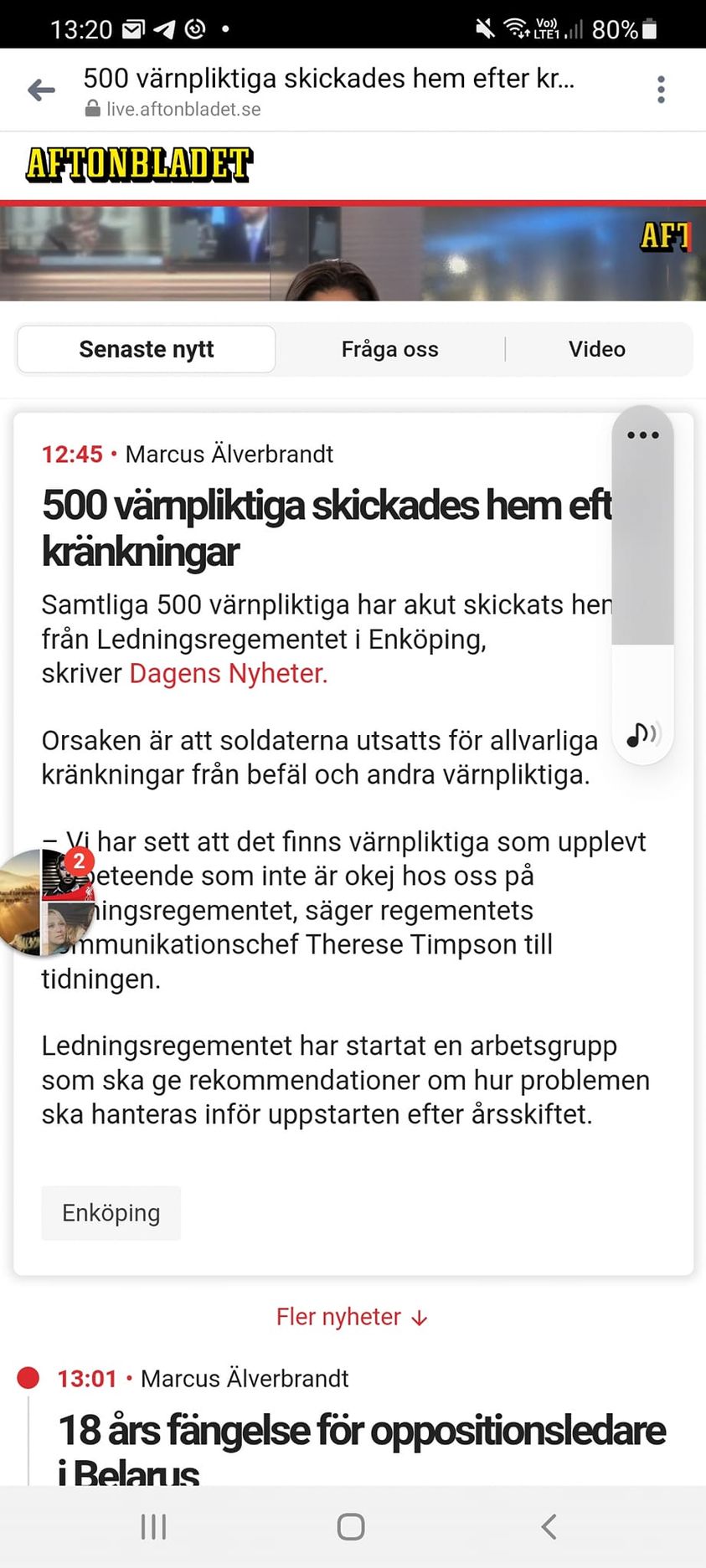The width and height of the screenshot is (706, 1568).
Task: Tap the Android recent apps button
Action: (x=153, y=1525)
